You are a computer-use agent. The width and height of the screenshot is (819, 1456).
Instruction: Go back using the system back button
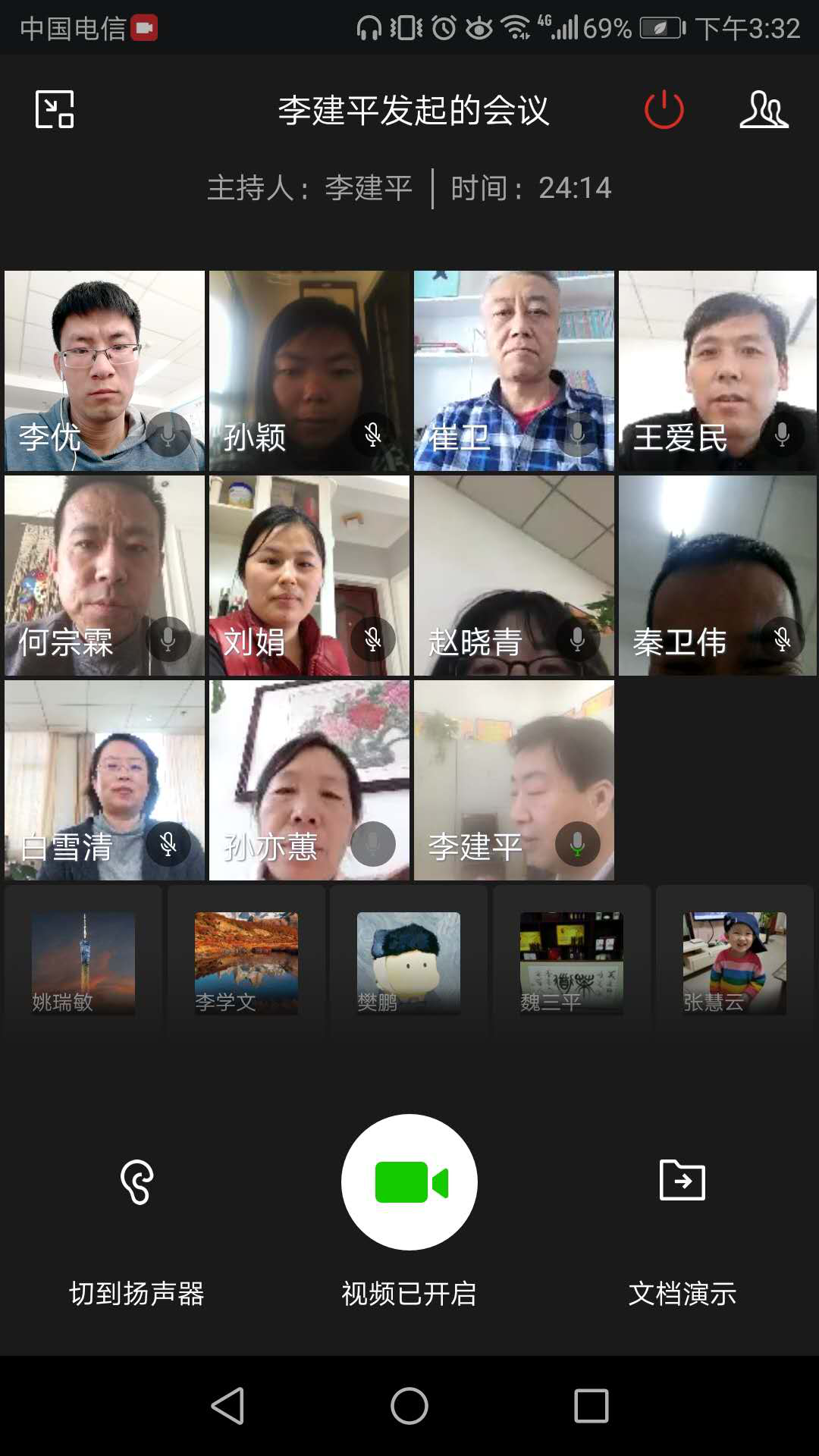(x=227, y=1406)
